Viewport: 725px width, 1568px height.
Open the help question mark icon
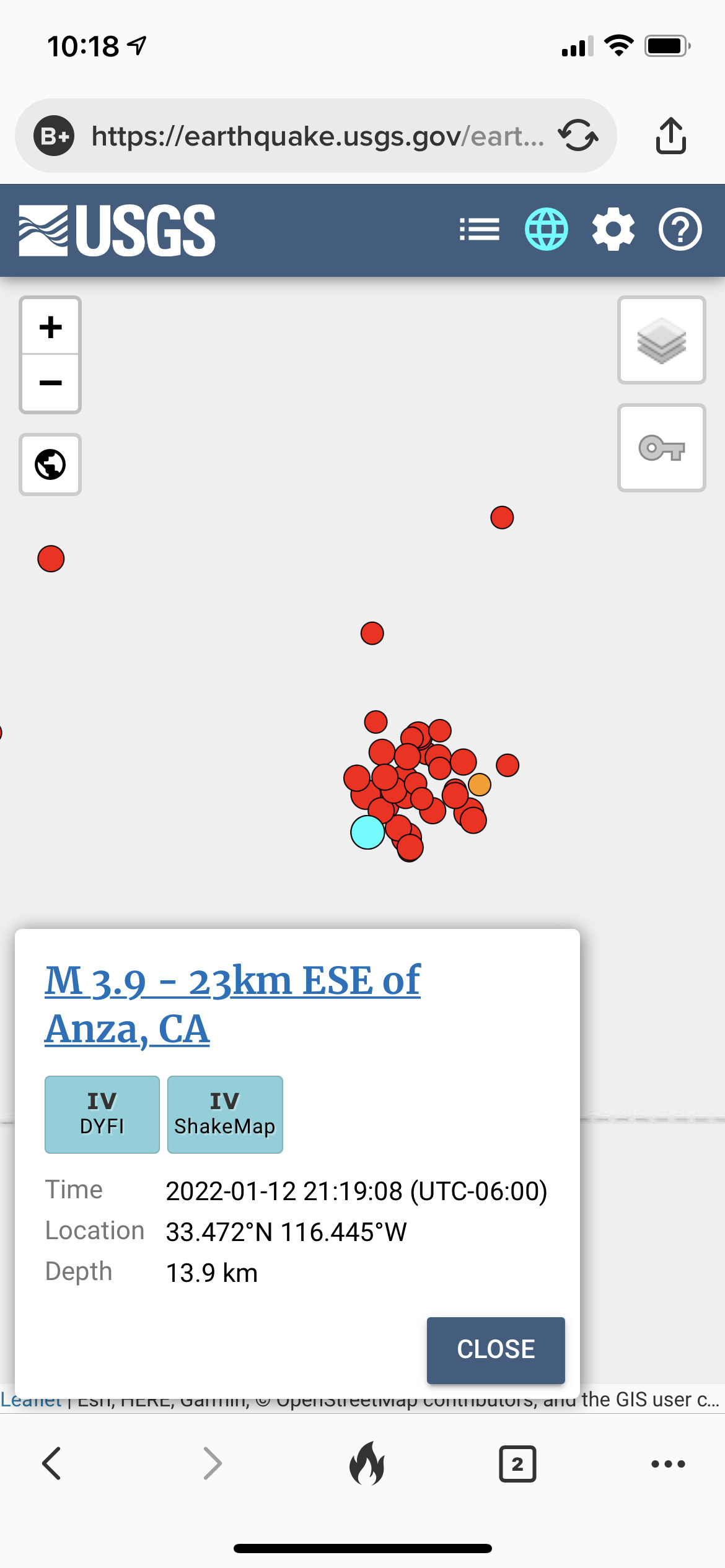680,230
